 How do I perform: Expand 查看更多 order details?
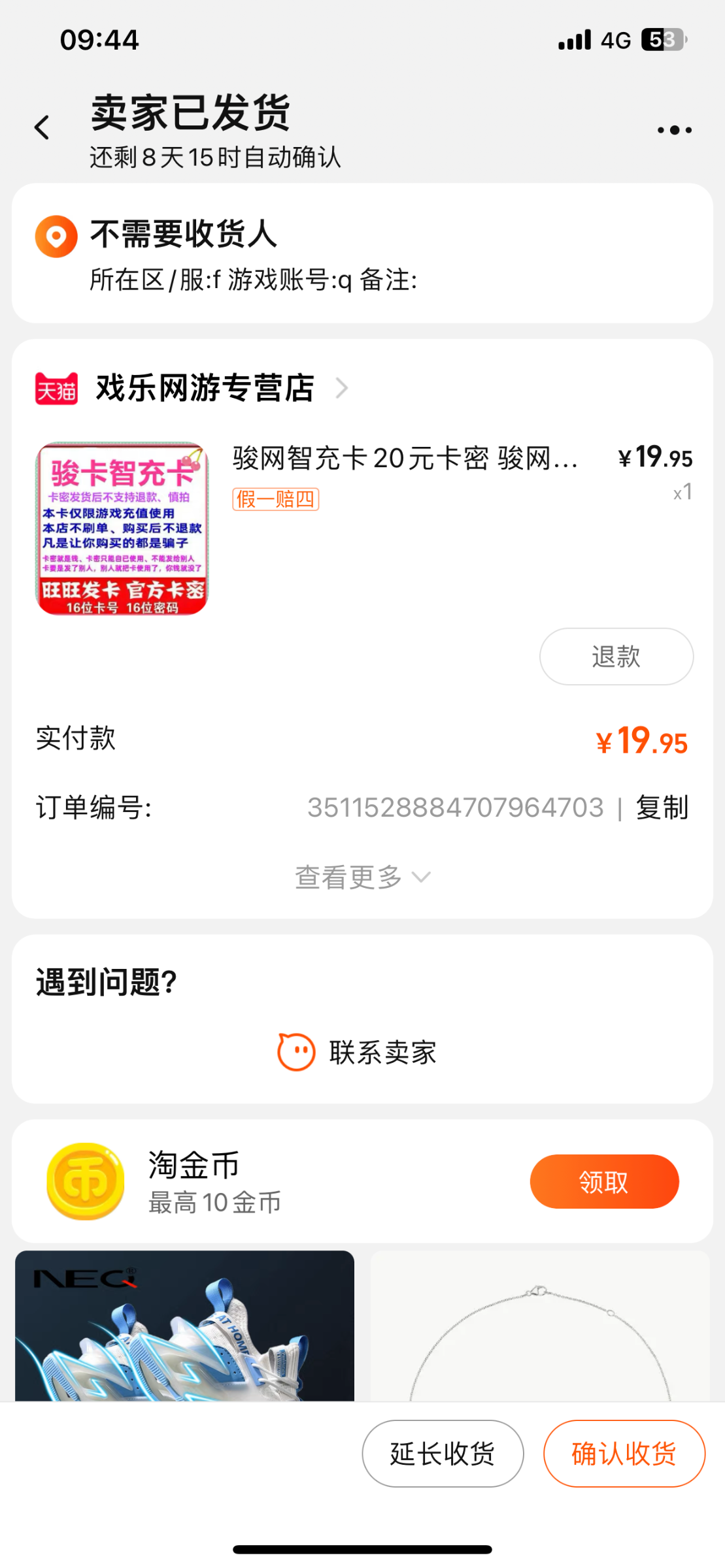coord(362,877)
